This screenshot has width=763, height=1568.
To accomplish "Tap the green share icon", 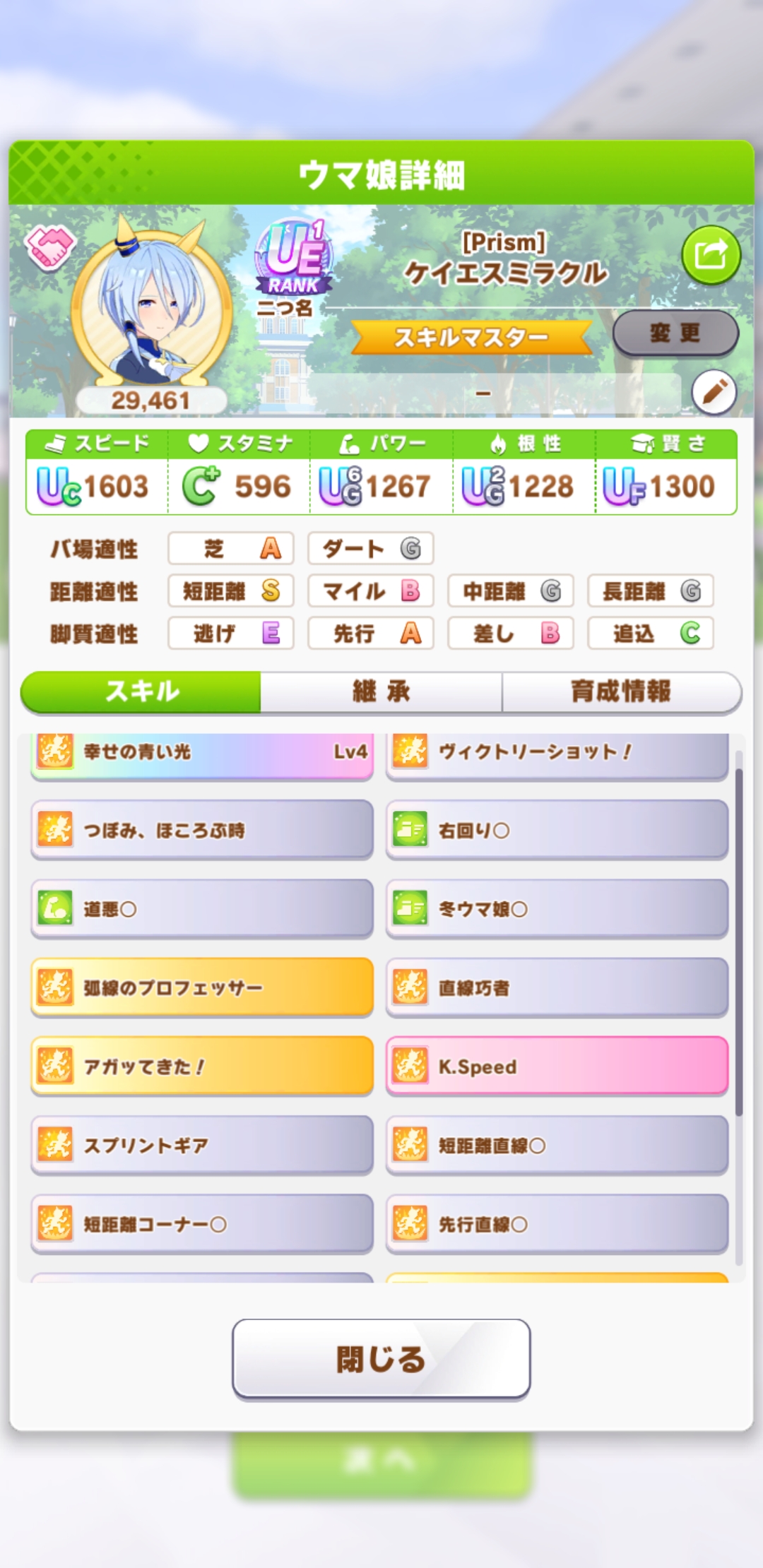I will pyautogui.click(x=711, y=255).
